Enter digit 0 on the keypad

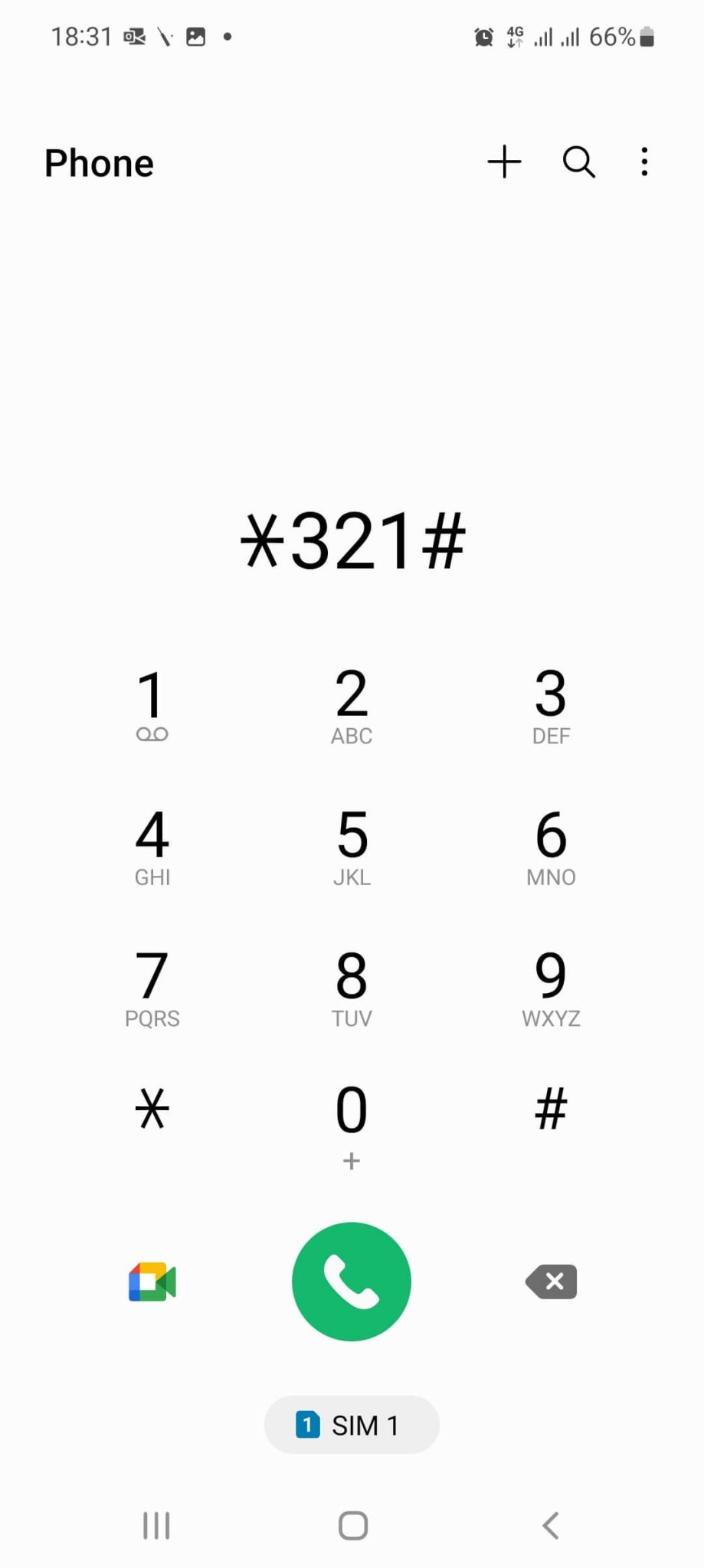tap(352, 1125)
